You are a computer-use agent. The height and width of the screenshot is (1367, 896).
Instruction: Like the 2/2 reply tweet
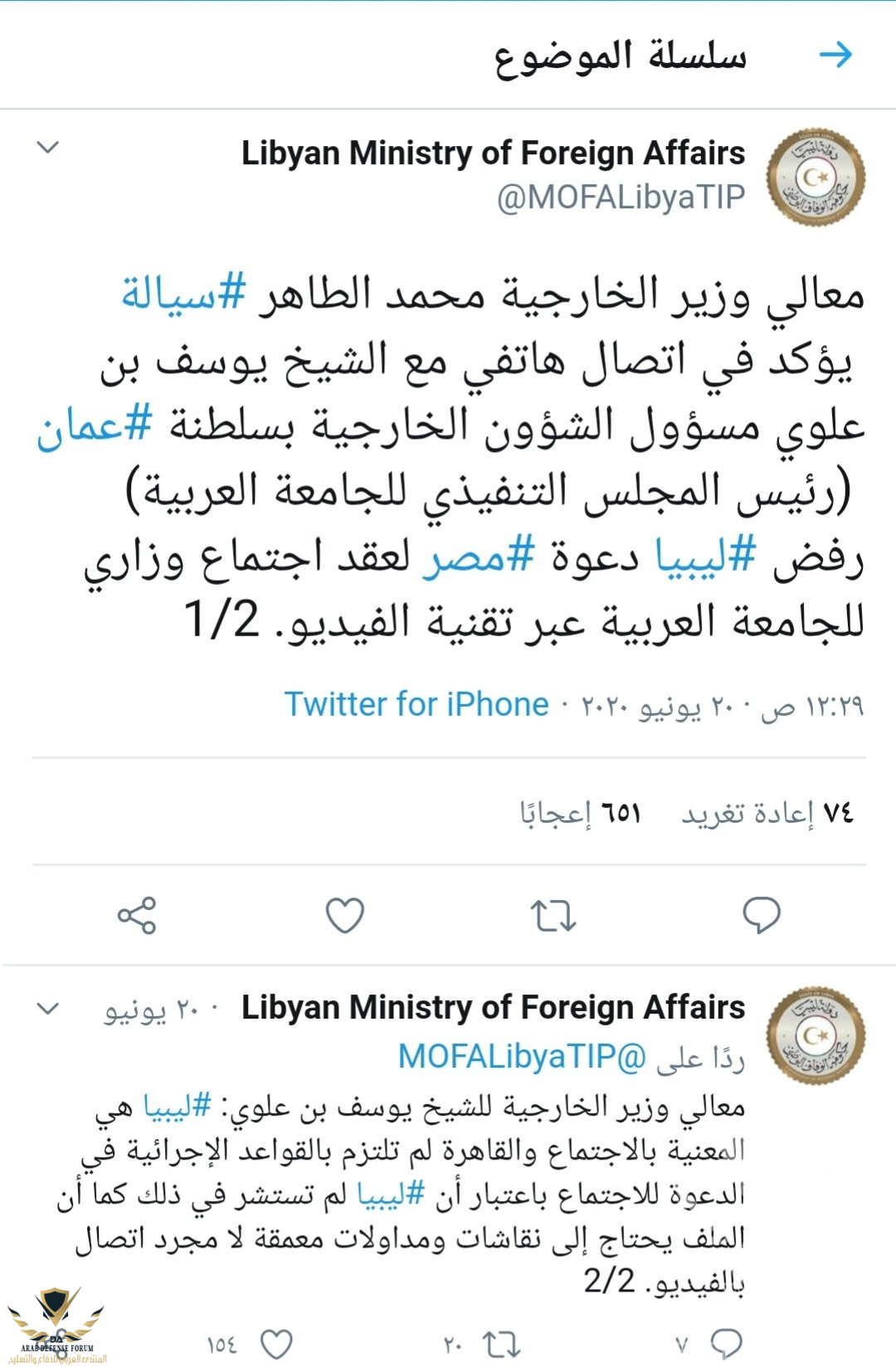coord(276,1345)
